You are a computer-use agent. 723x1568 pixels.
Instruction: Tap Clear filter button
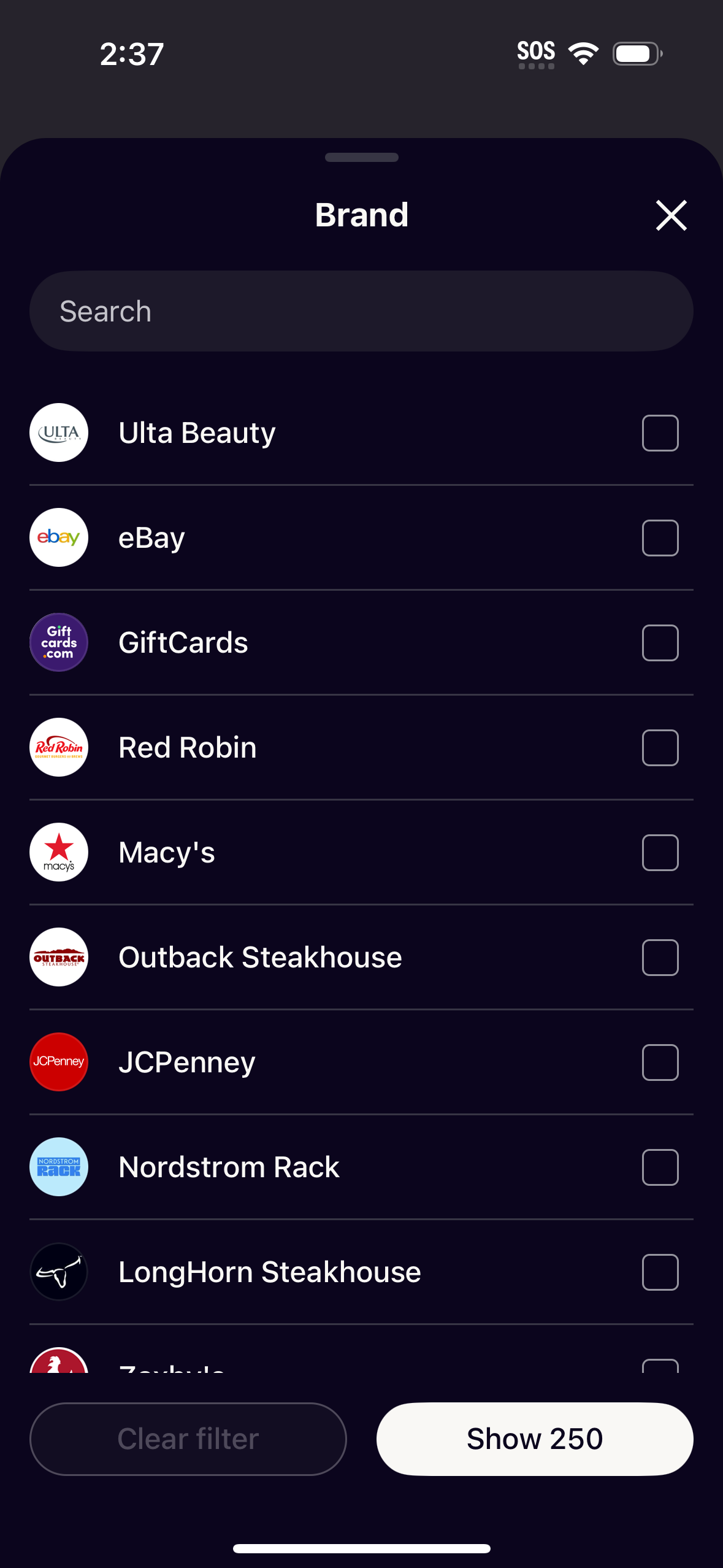[x=188, y=1439]
